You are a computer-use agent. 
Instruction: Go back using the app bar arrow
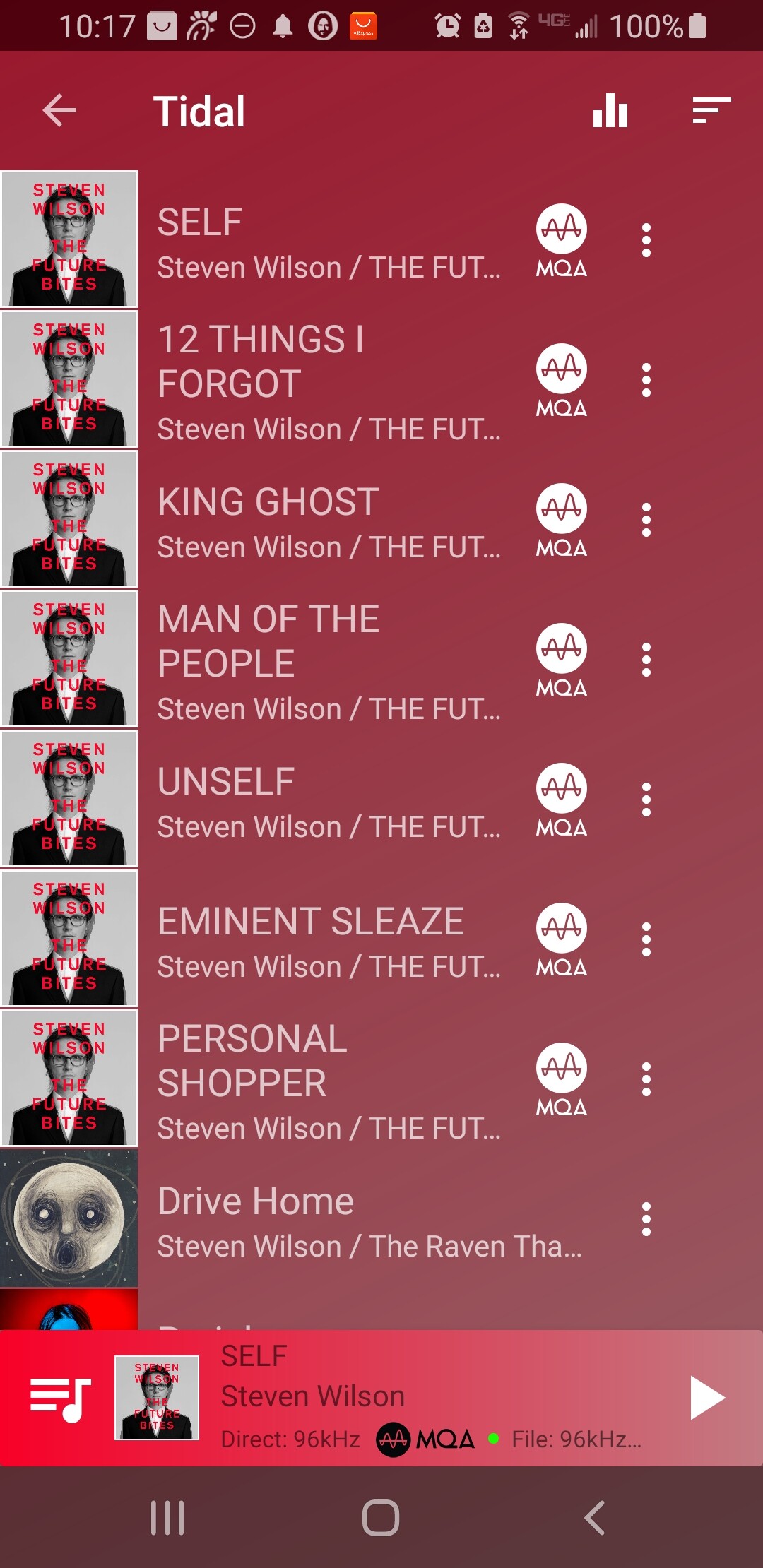coord(59,111)
